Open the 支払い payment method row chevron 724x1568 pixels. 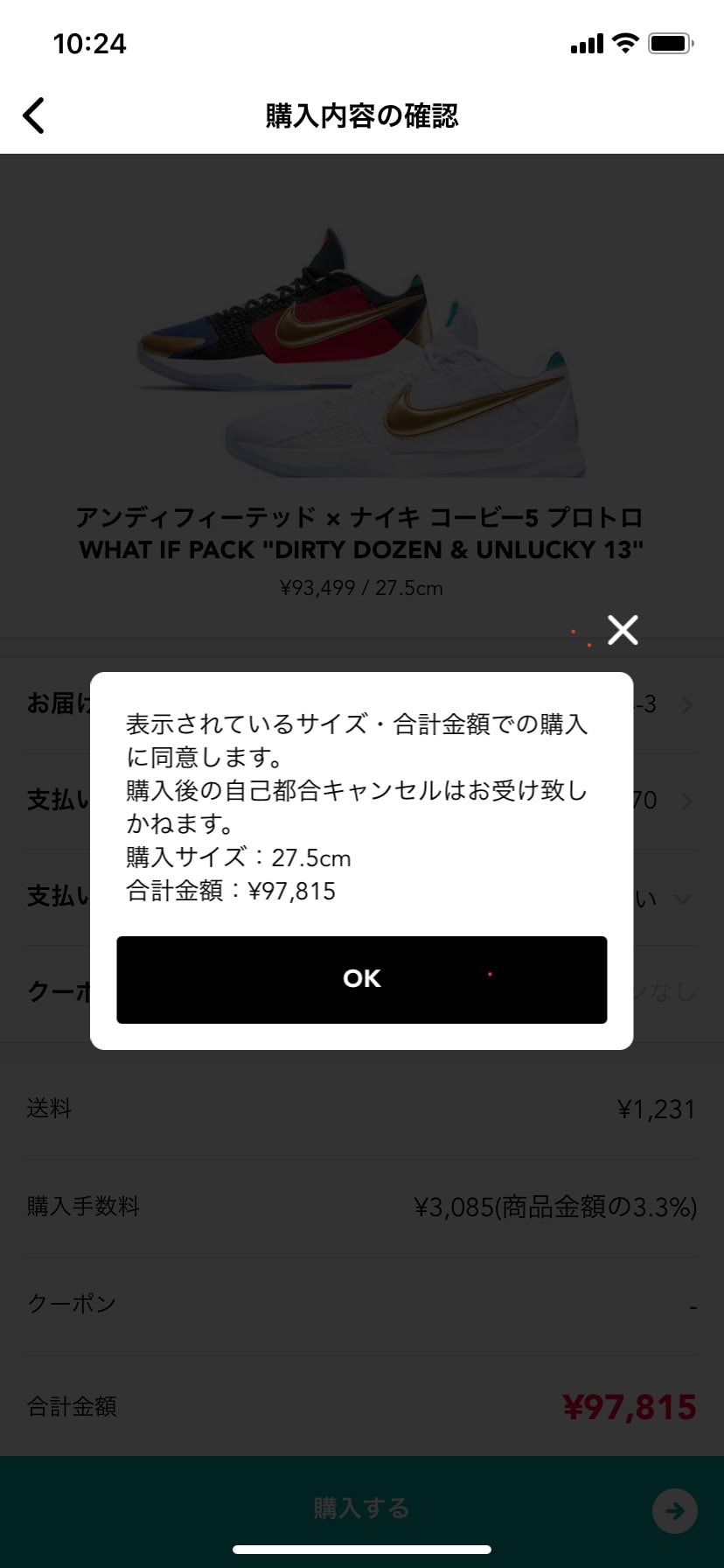(x=686, y=801)
